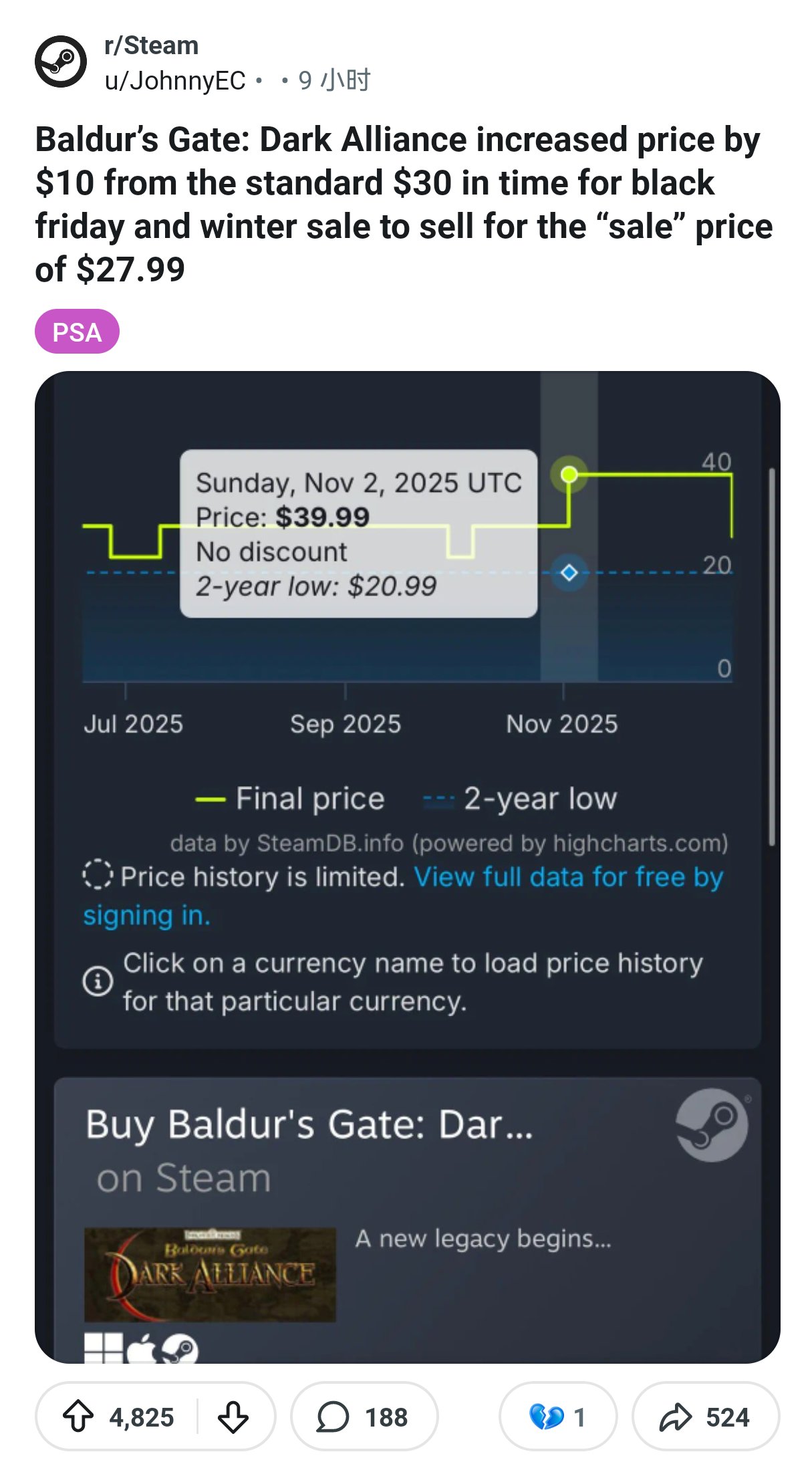The width and height of the screenshot is (812, 1462).
Task: Open the 188 comments
Action: point(364,1417)
